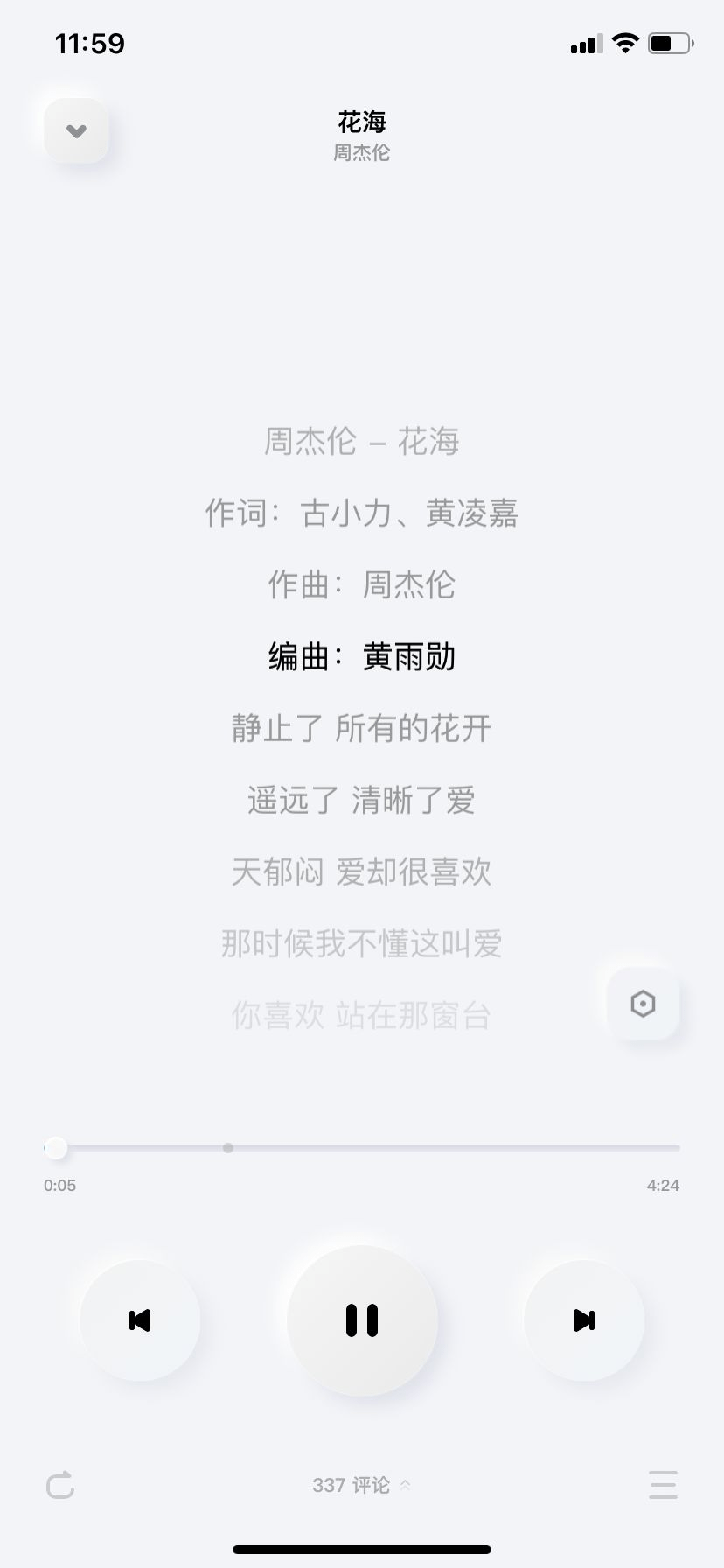Screen dimensions: 724x1568
Task: Switch playback mode to shuffle
Action: (x=59, y=1485)
